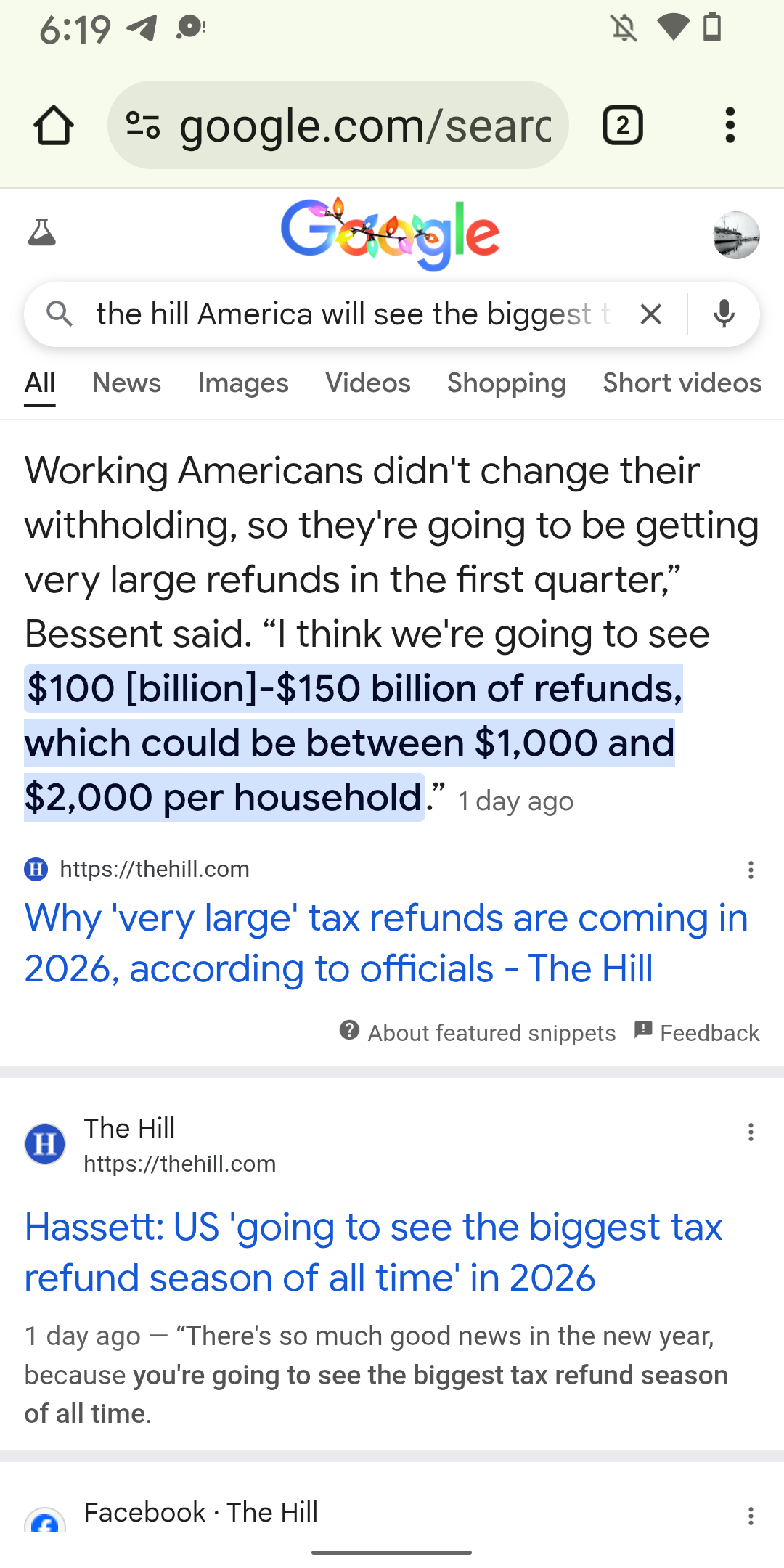Open About featured snippets info
Screen dimensions: 784x1568
[x=478, y=1032]
